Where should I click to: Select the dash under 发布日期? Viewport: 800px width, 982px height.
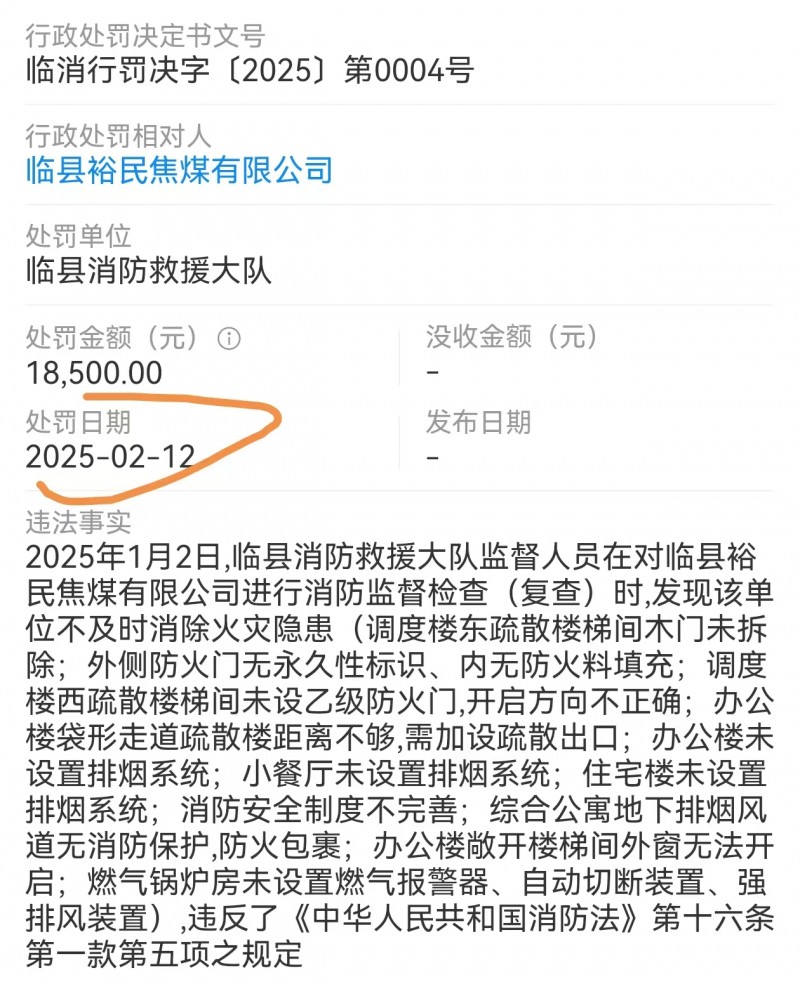(430, 460)
